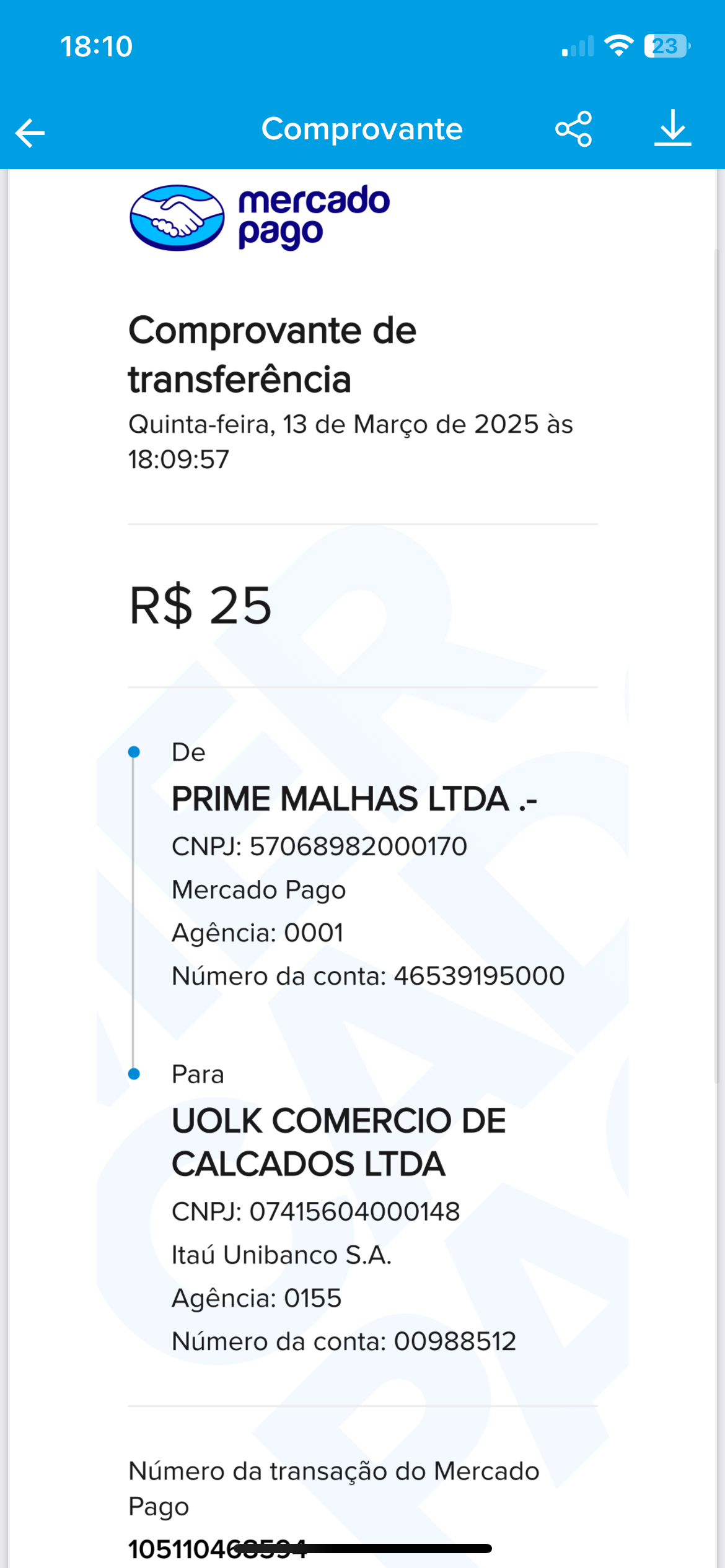Go back from the Comprovante screen
The image size is (725, 1568).
pos(30,133)
